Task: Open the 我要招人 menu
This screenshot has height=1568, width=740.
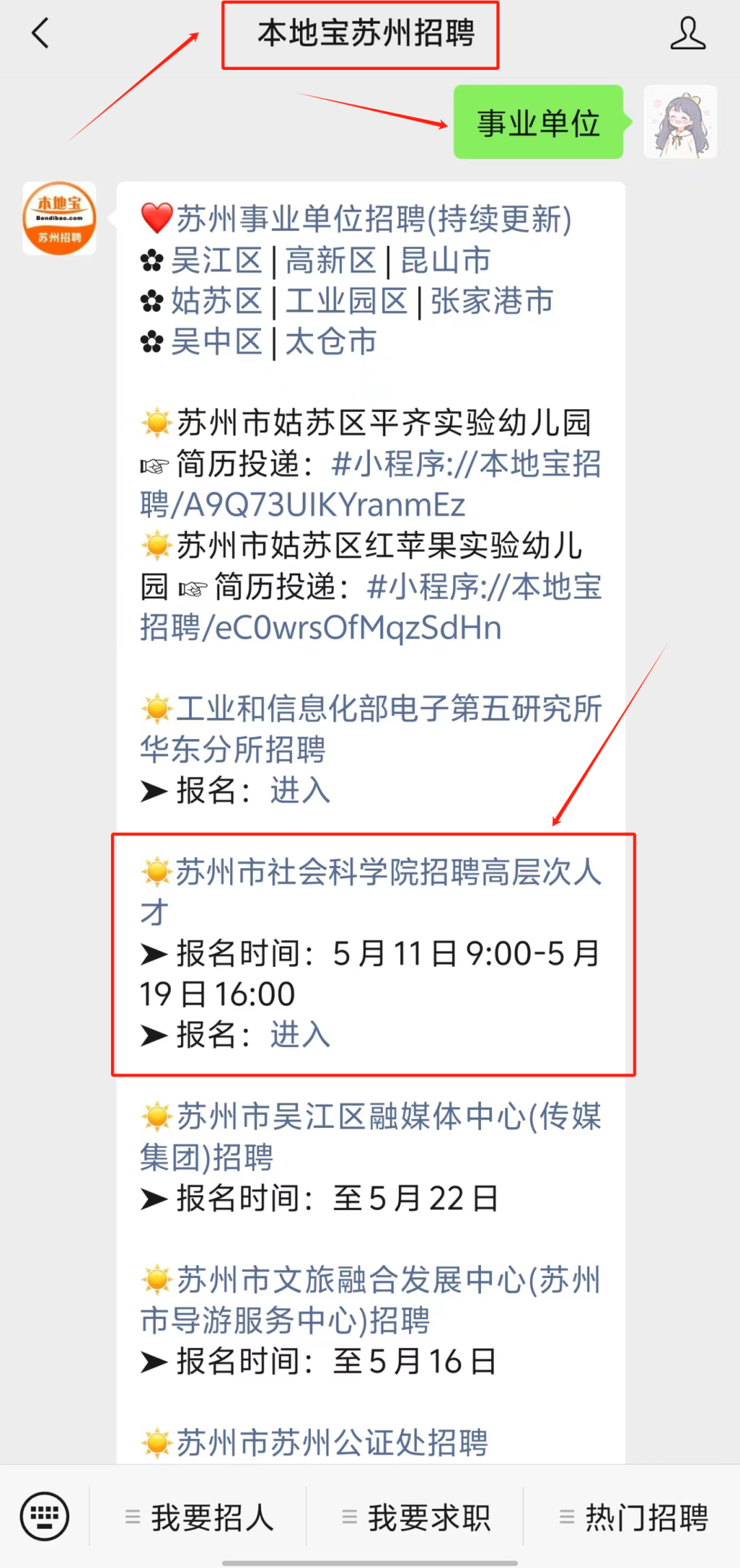Action: 199,1517
